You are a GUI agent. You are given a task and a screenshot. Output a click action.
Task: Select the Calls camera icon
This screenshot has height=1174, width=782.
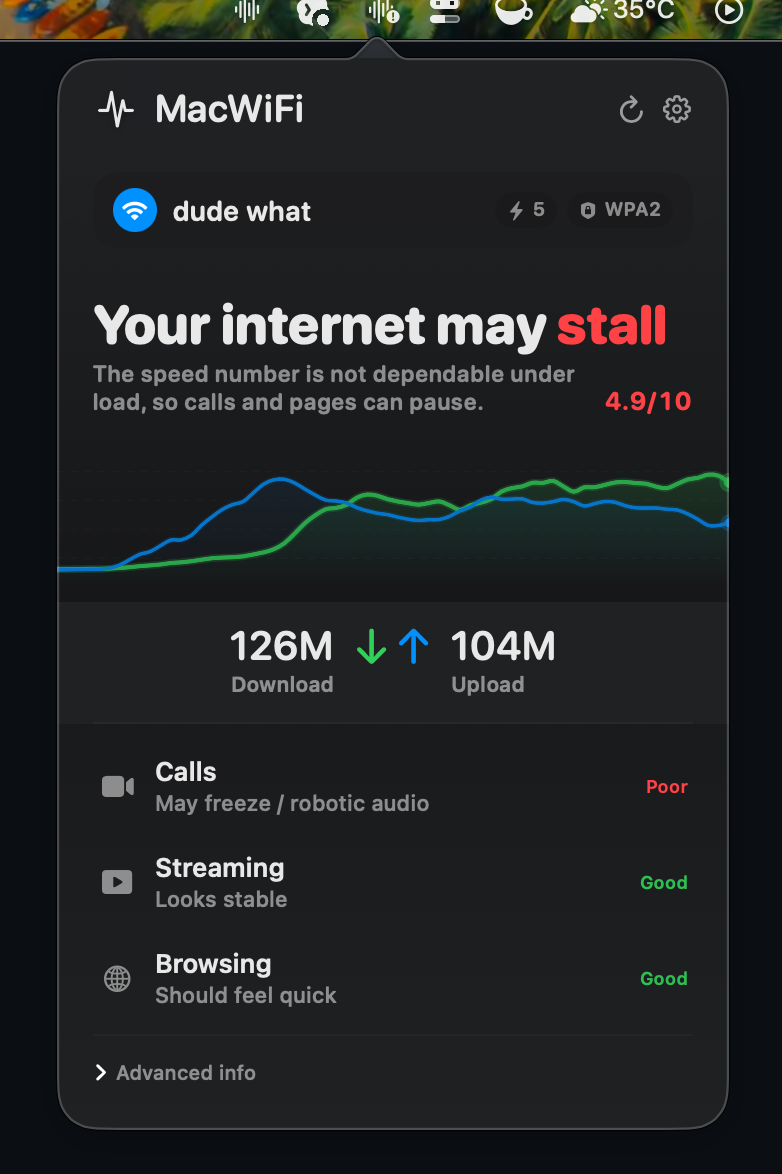click(x=117, y=786)
